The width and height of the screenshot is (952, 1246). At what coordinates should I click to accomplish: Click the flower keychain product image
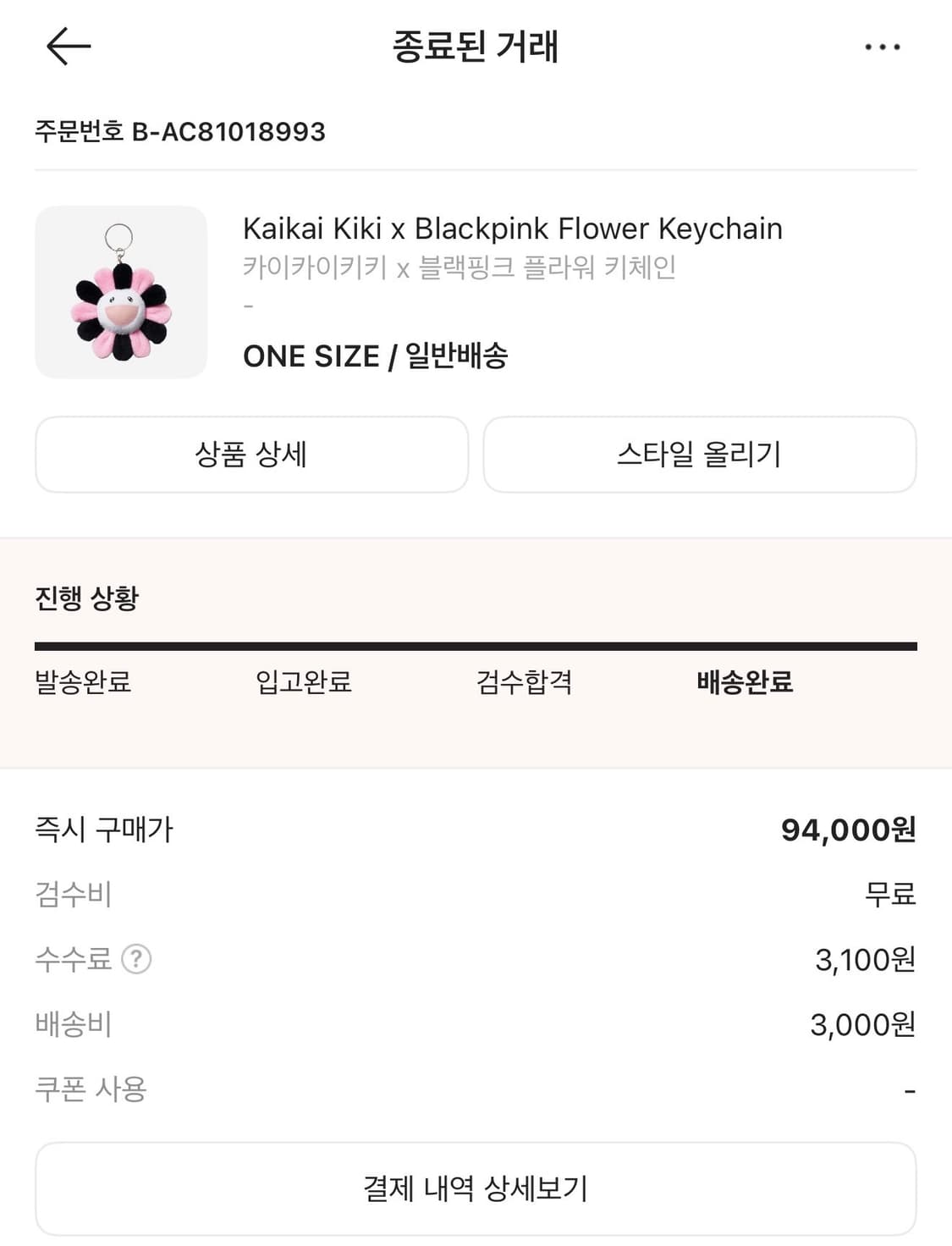tap(121, 291)
